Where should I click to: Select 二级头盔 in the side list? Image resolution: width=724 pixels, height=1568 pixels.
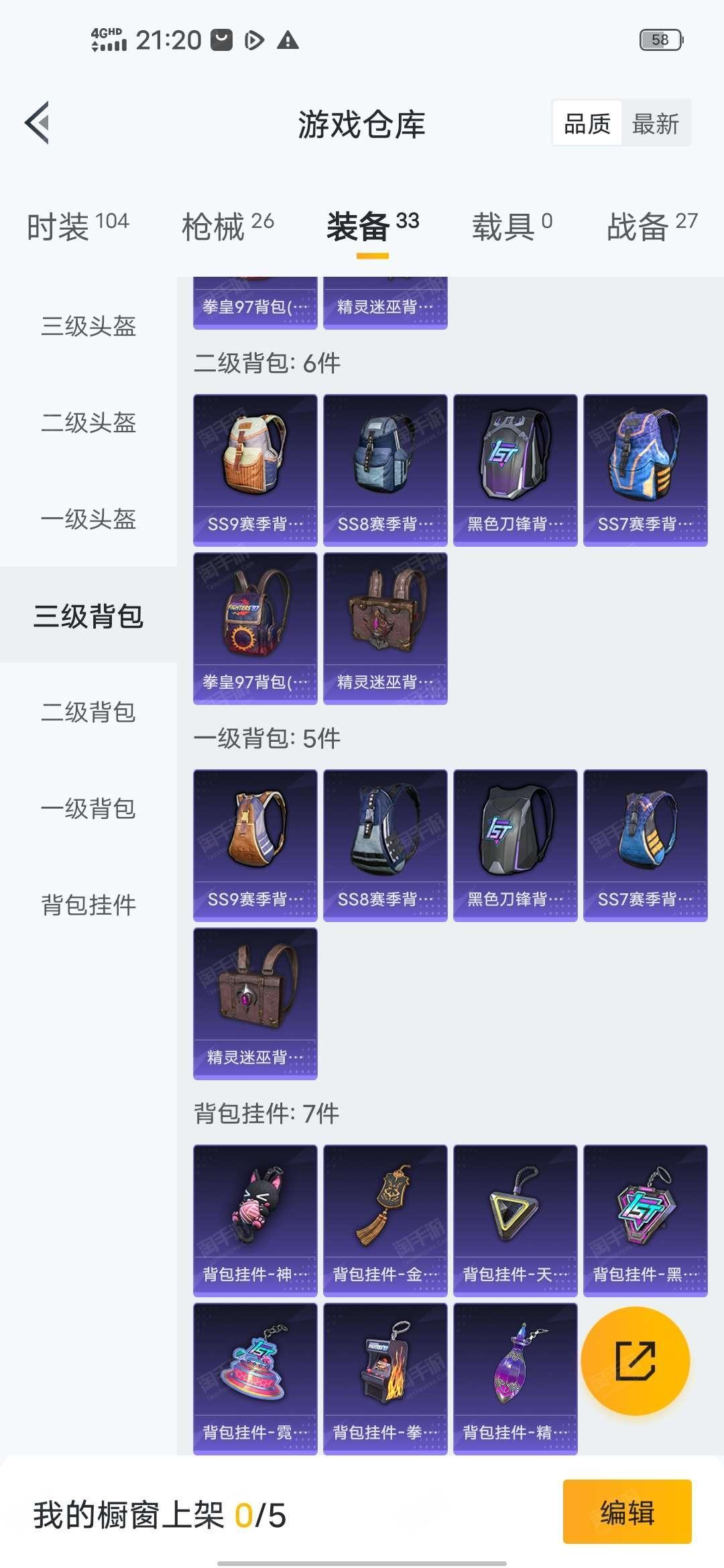click(88, 423)
